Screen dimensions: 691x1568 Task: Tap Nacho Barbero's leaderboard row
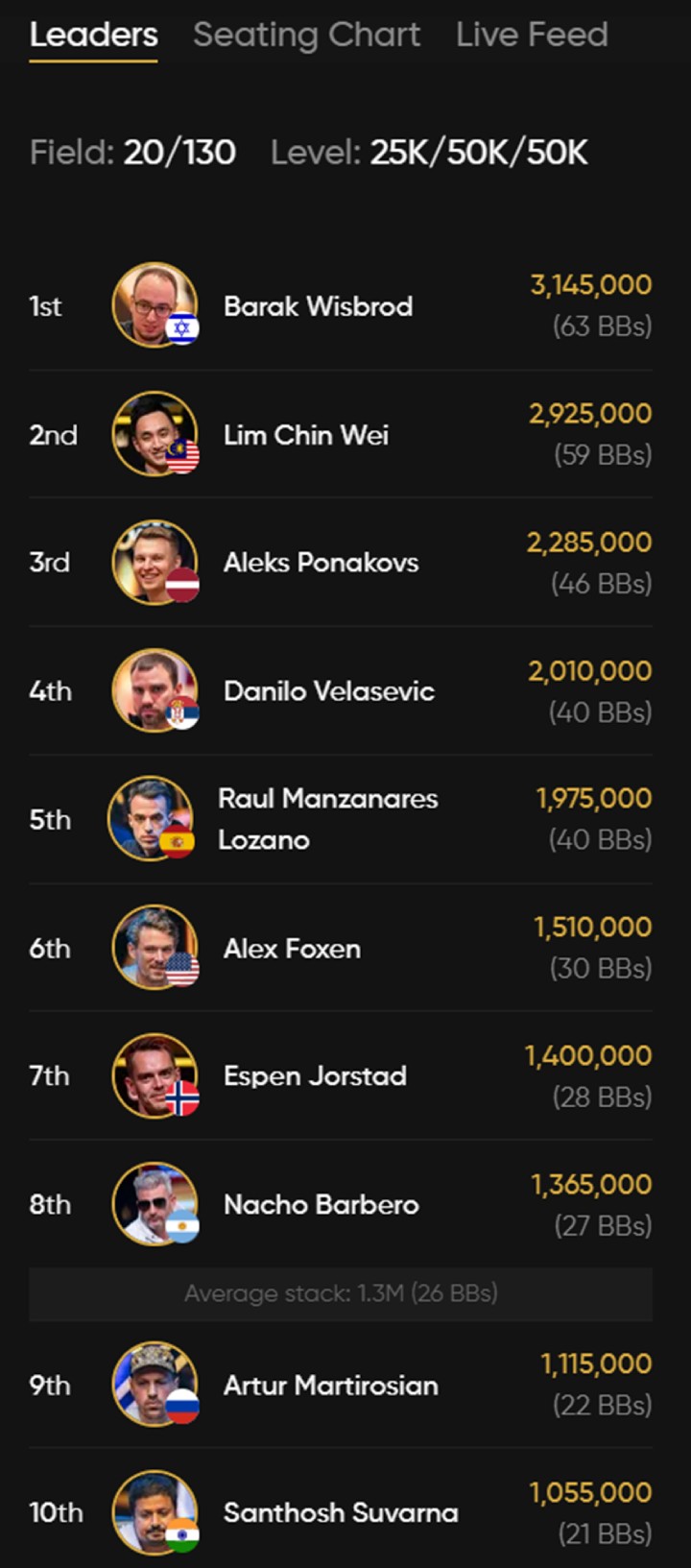tap(321, 1205)
